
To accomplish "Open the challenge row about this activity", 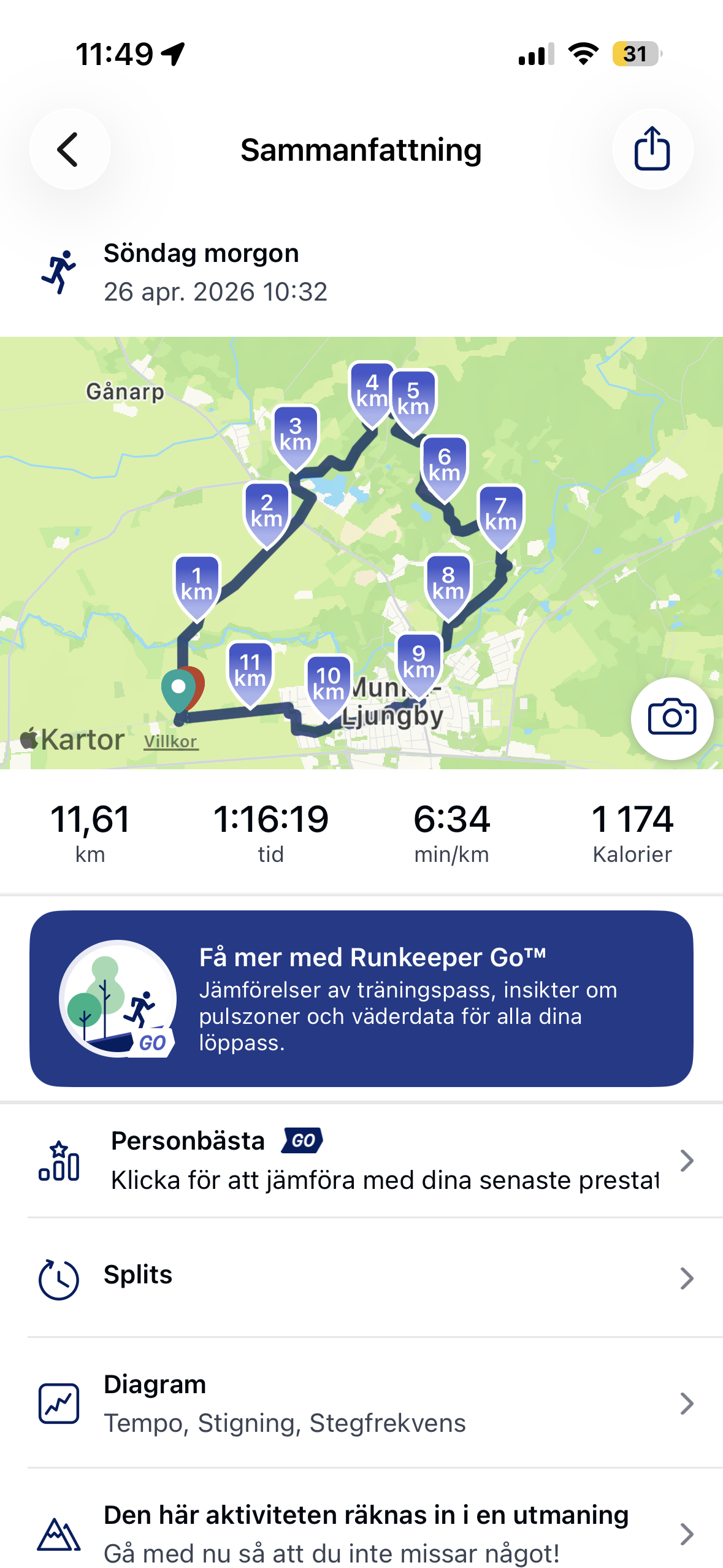I will pos(361,1533).
